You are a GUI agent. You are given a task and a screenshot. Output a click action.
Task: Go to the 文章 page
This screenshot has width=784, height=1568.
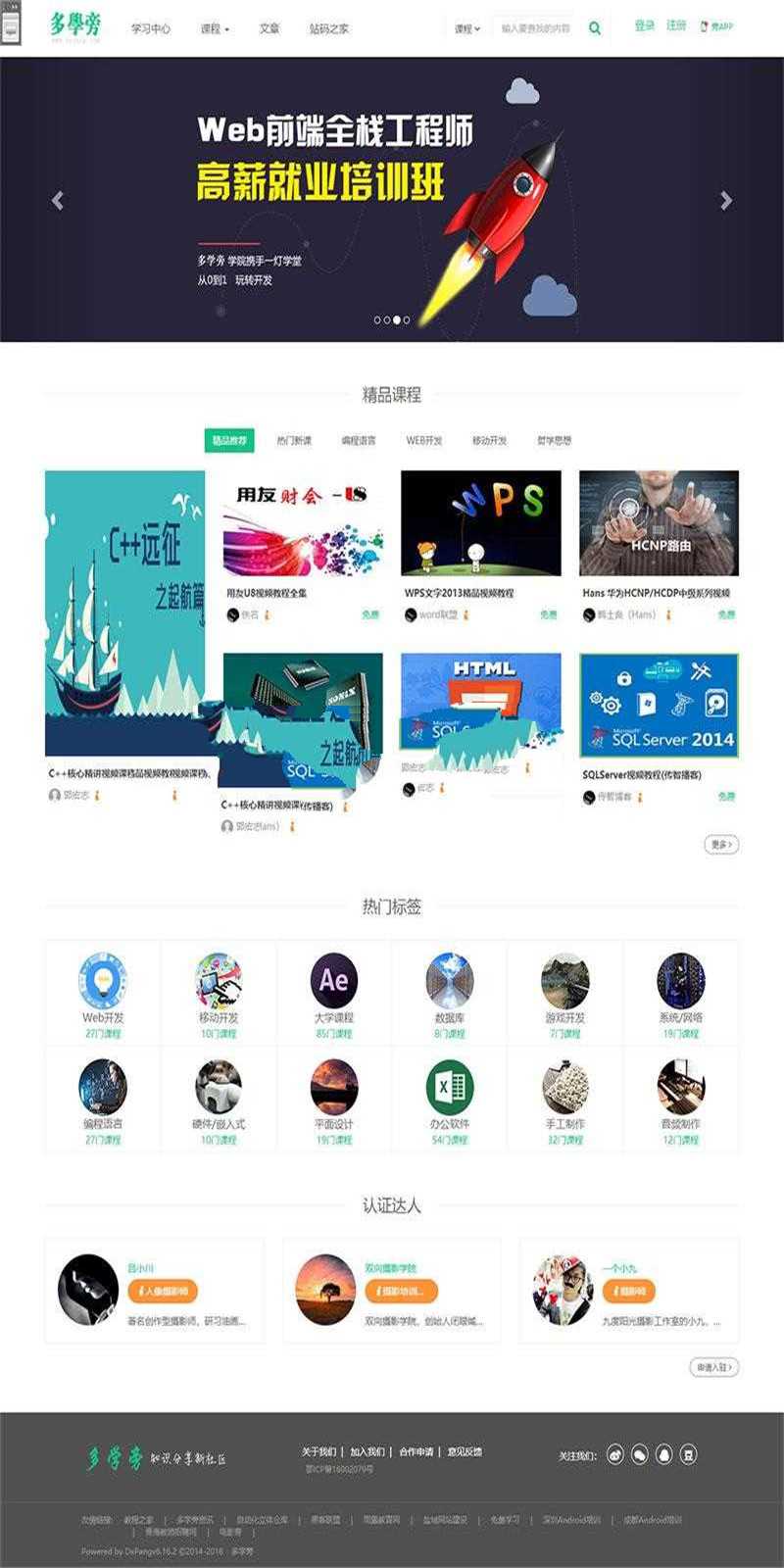(269, 28)
